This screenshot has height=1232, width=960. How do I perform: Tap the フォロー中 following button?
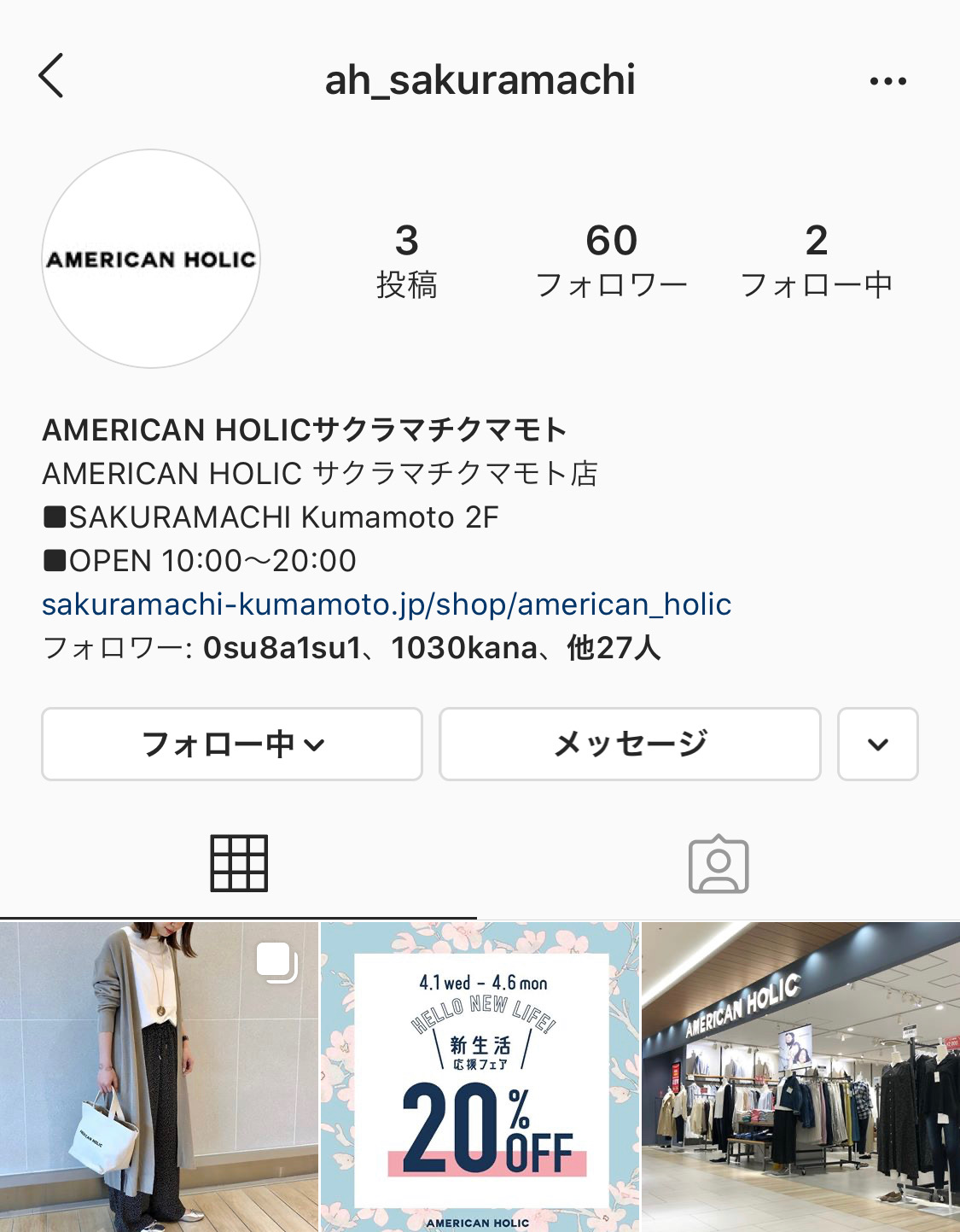click(232, 744)
